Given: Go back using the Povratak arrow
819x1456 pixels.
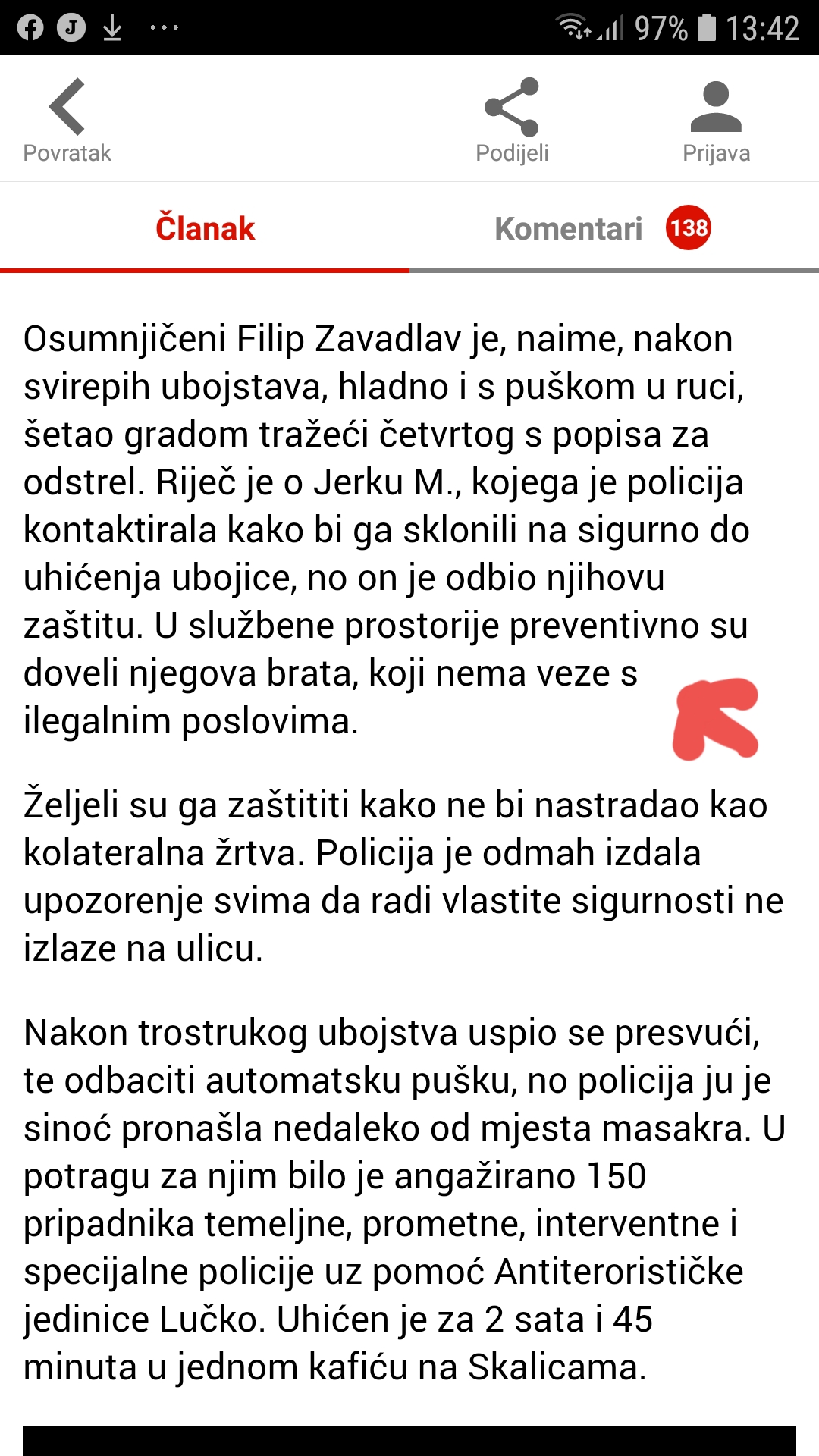Looking at the screenshot, I should pos(67,119).
